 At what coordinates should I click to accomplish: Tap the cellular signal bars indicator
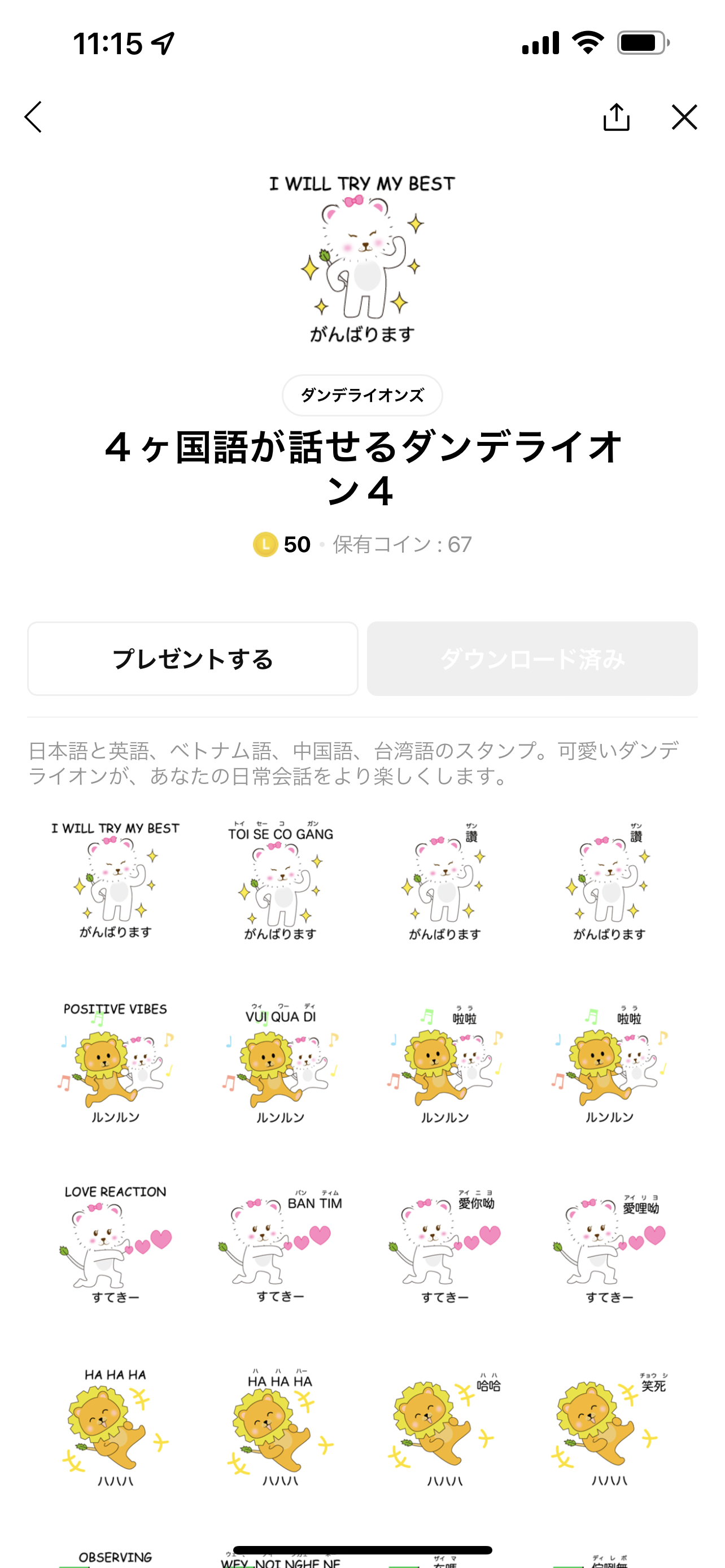(x=540, y=41)
